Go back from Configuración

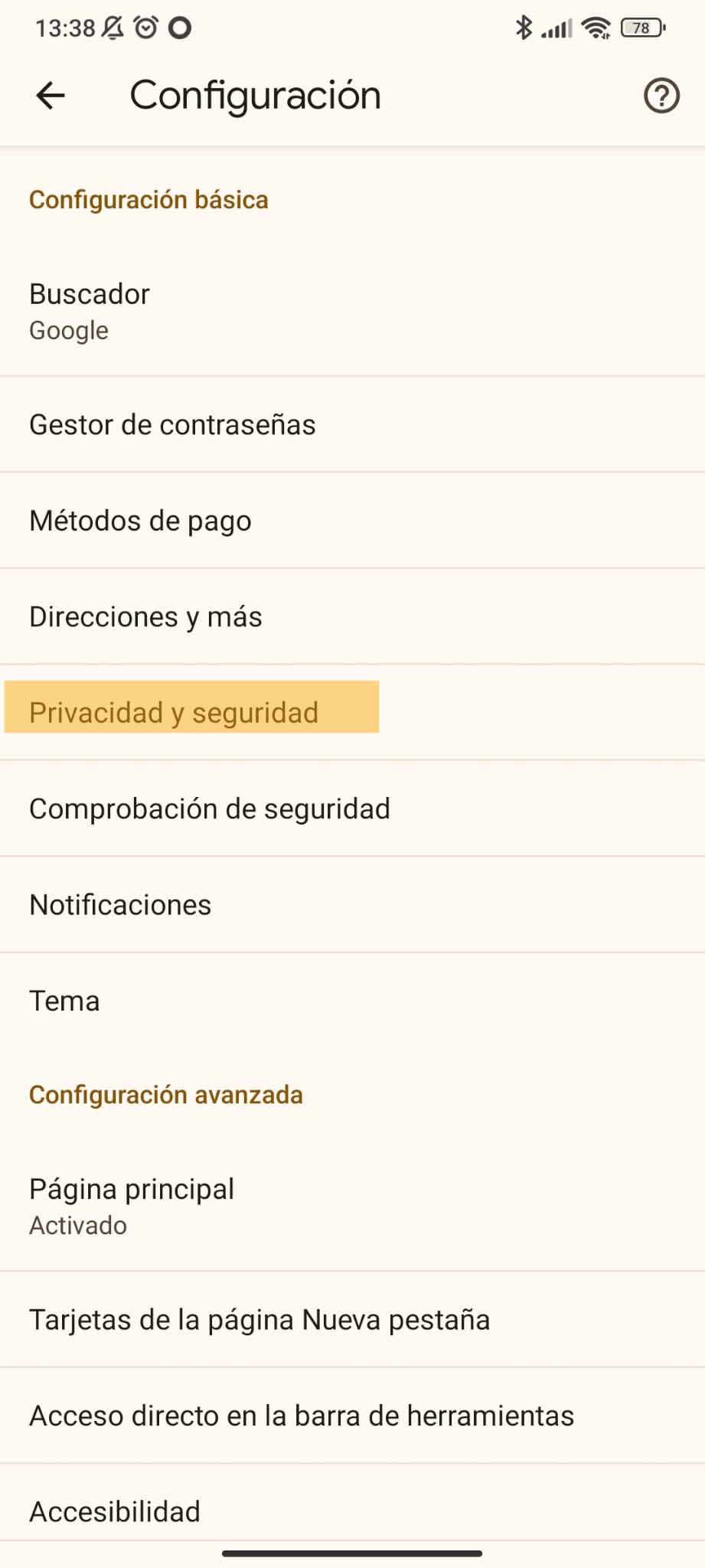click(x=51, y=96)
